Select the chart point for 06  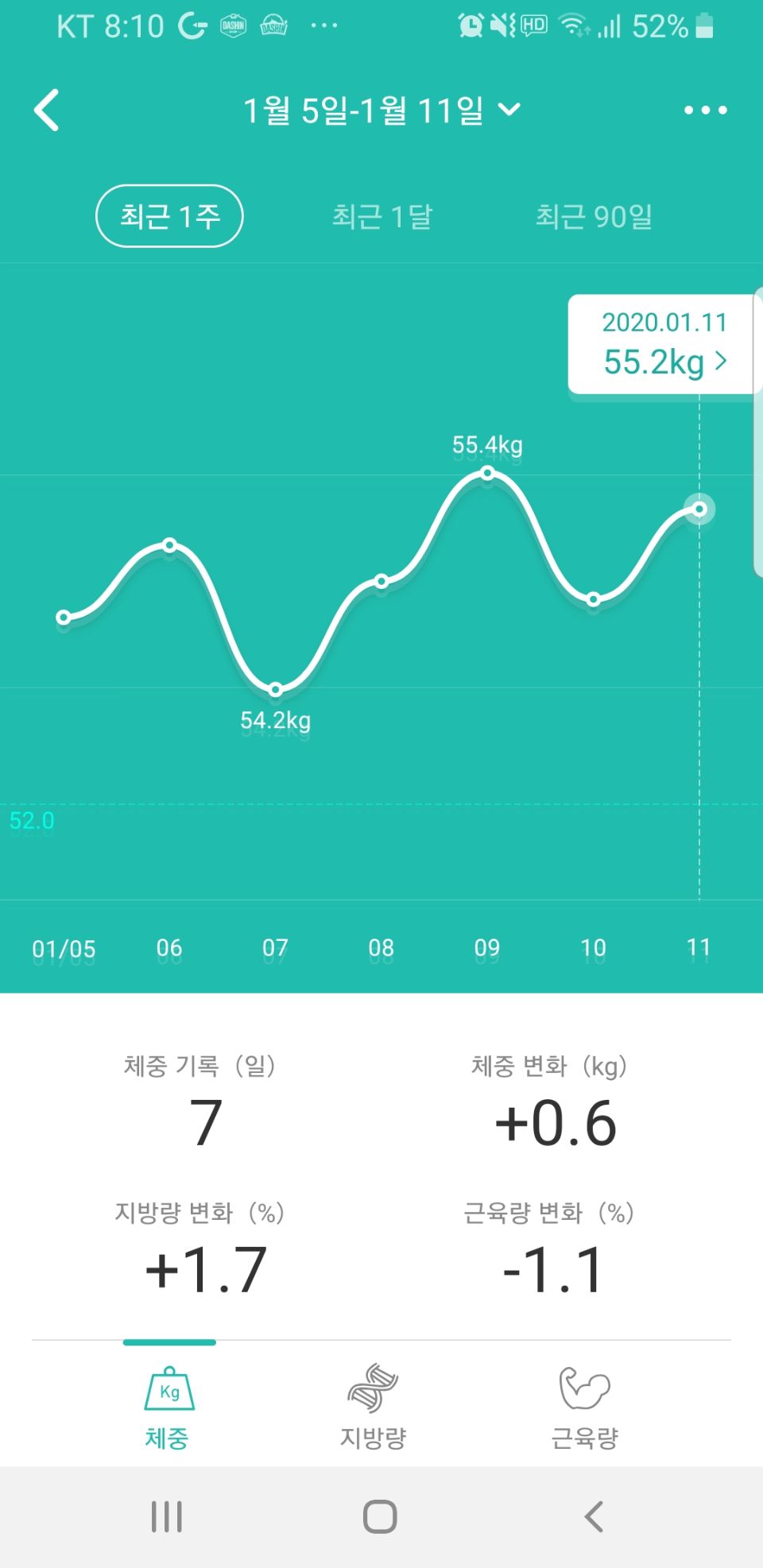(x=169, y=545)
